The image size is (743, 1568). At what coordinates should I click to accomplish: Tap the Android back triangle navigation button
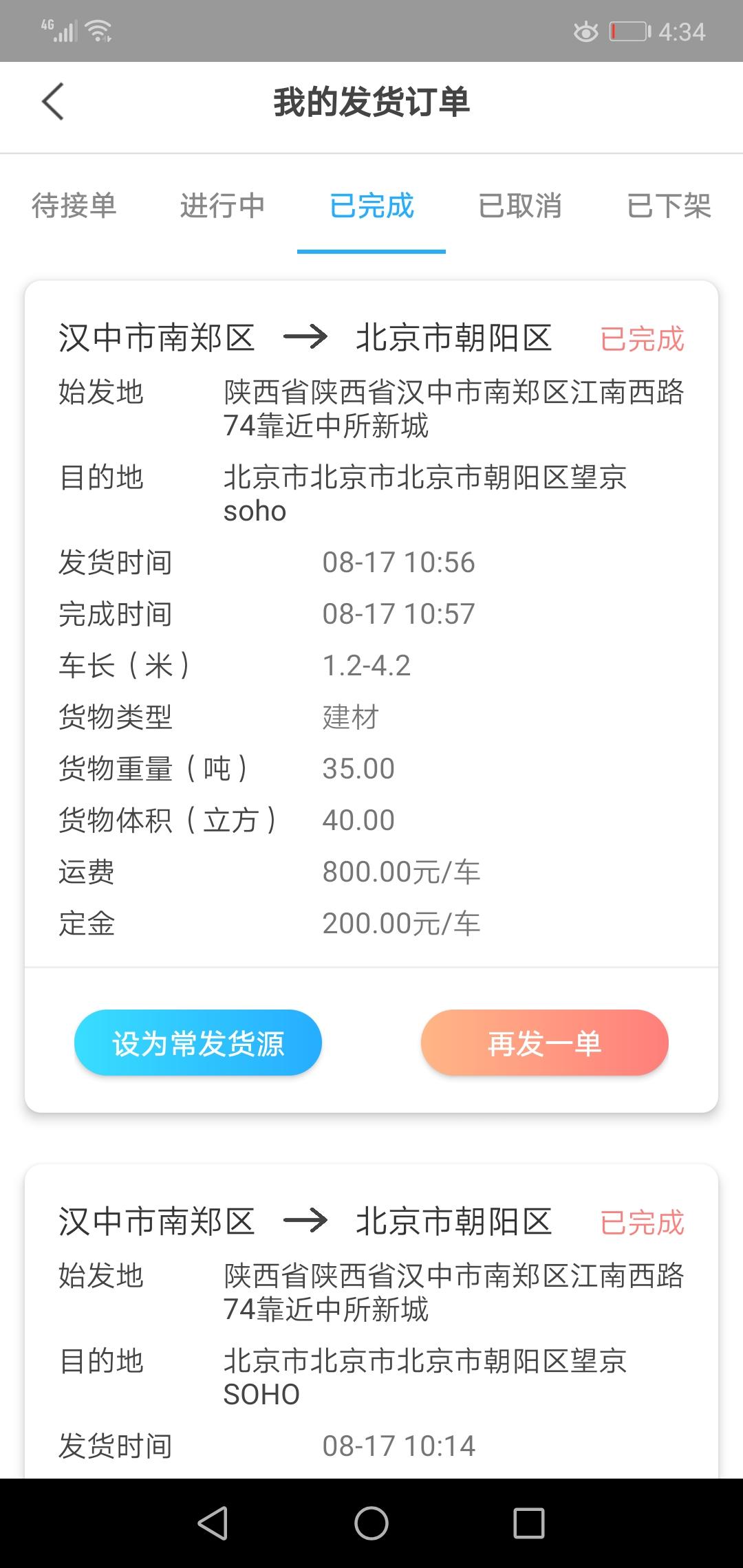[214, 1521]
